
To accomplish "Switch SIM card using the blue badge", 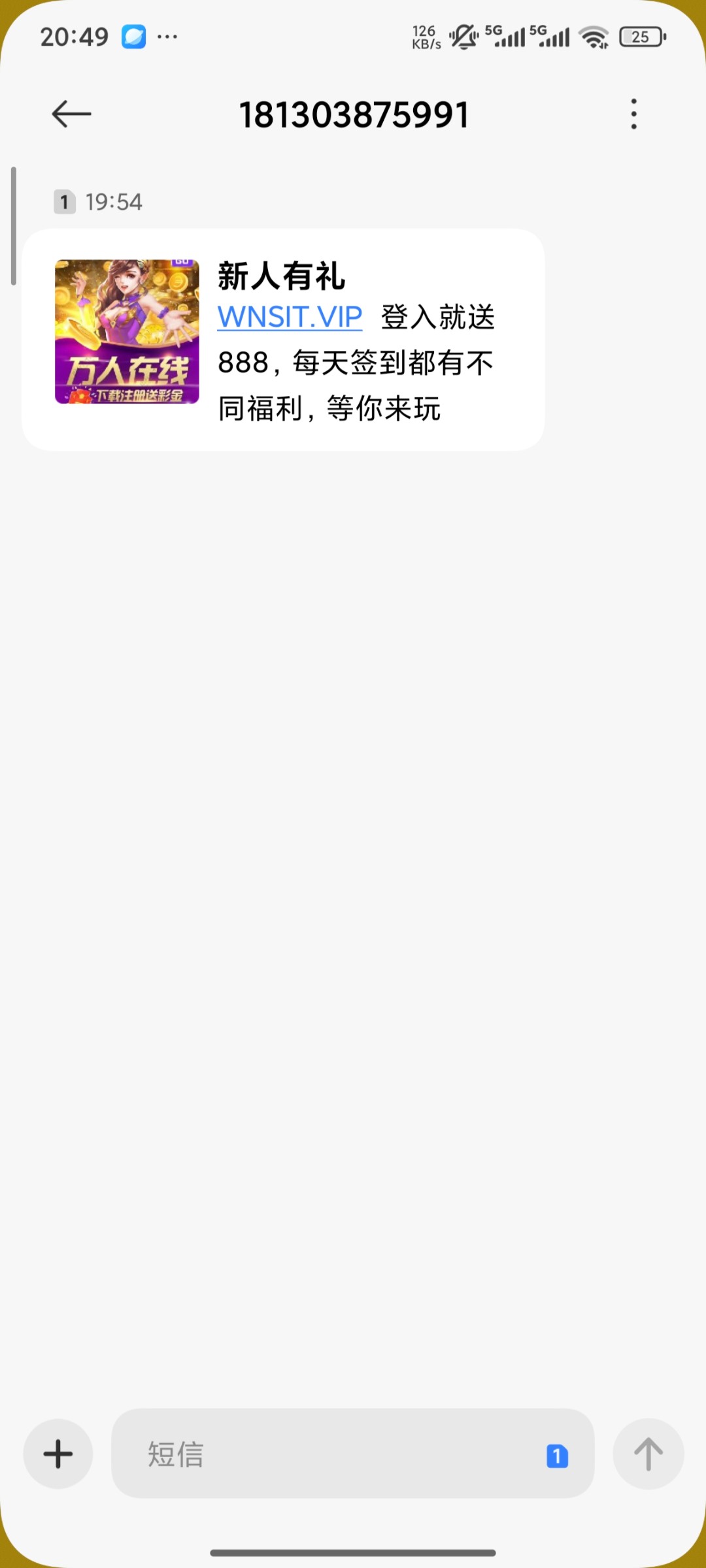I will click(x=557, y=1456).
